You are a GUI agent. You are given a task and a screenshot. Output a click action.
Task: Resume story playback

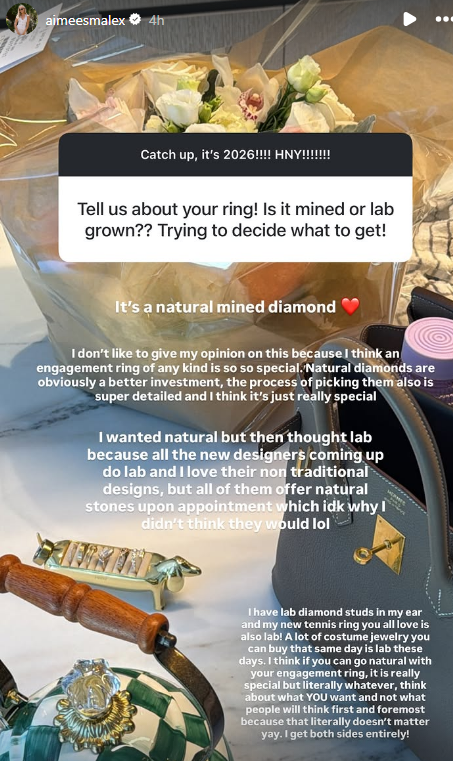[409, 19]
